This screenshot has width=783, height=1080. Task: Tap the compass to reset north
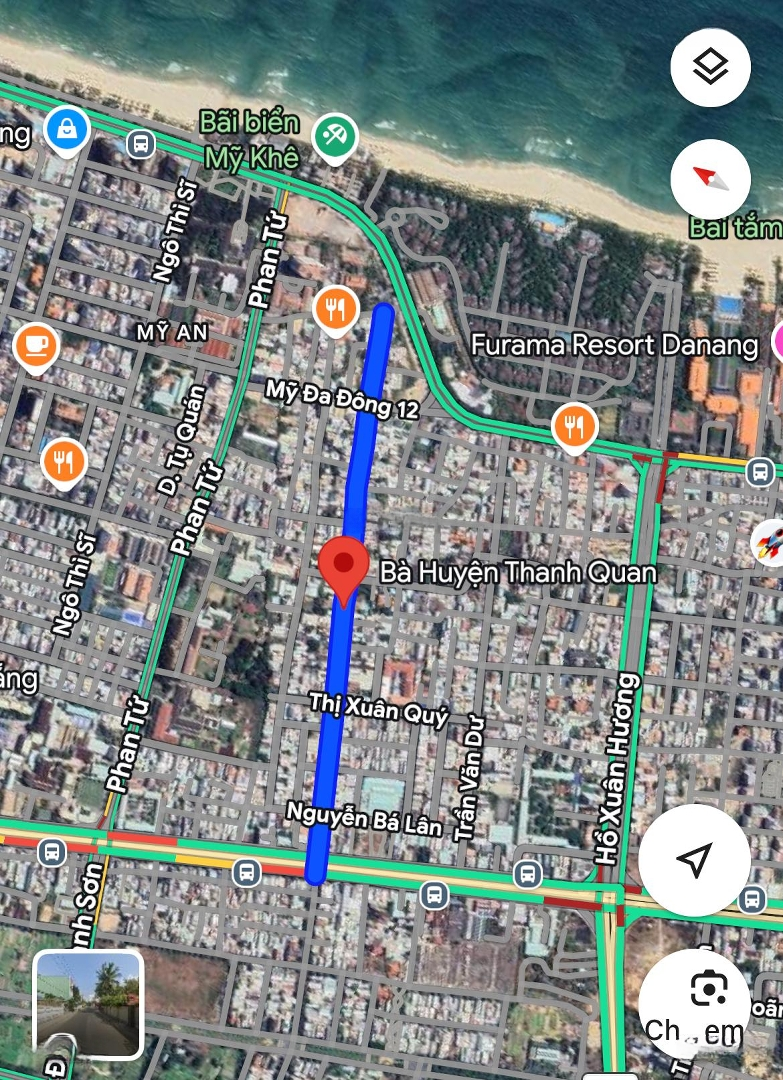point(710,179)
